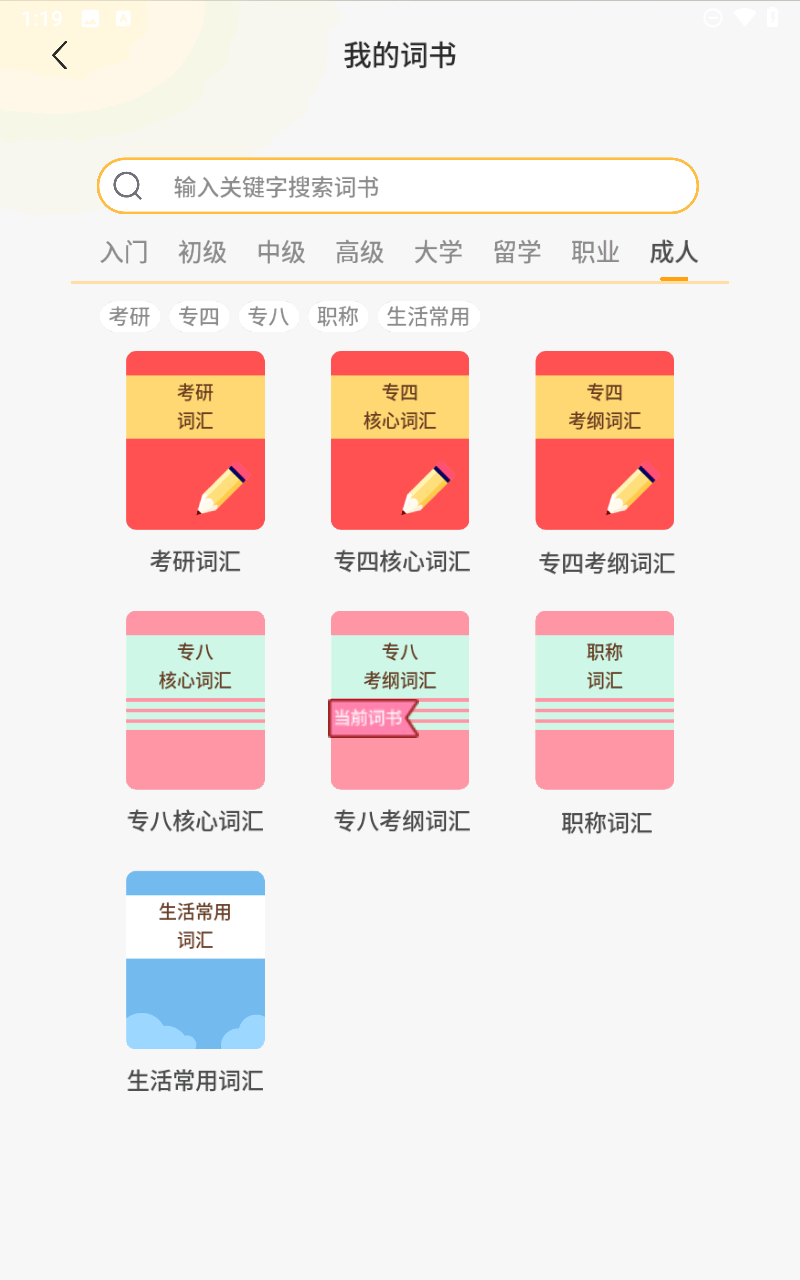
Task: Switch to the 职业 tab
Action: point(595,252)
